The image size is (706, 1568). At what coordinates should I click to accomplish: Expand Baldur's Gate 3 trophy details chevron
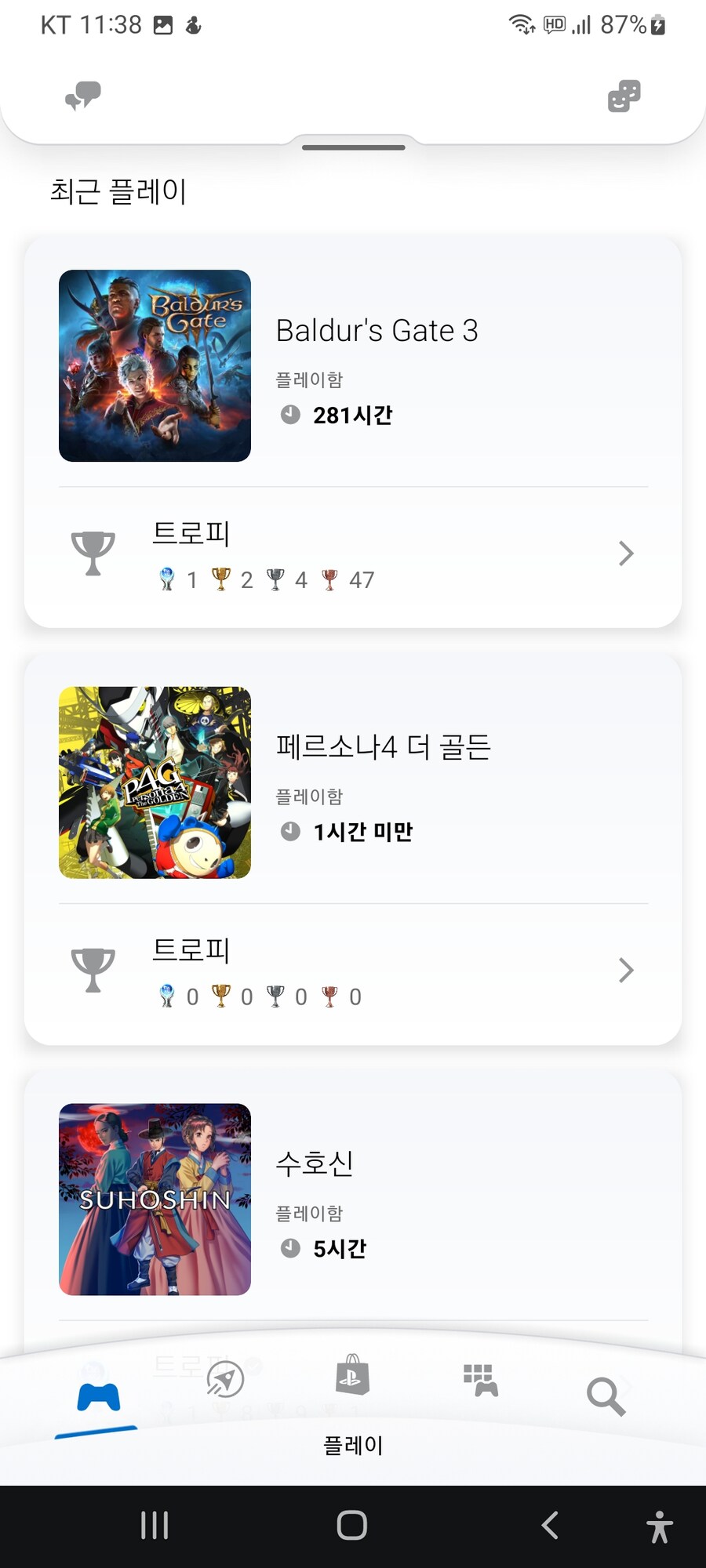point(626,553)
